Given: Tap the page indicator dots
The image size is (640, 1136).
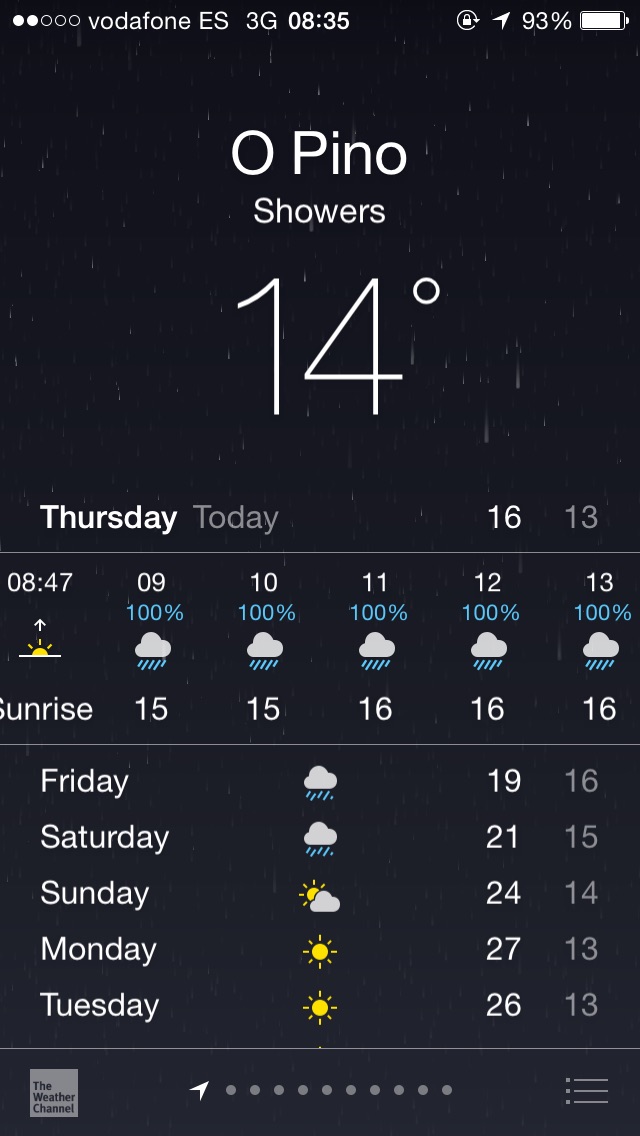Looking at the screenshot, I should tap(338, 1090).
